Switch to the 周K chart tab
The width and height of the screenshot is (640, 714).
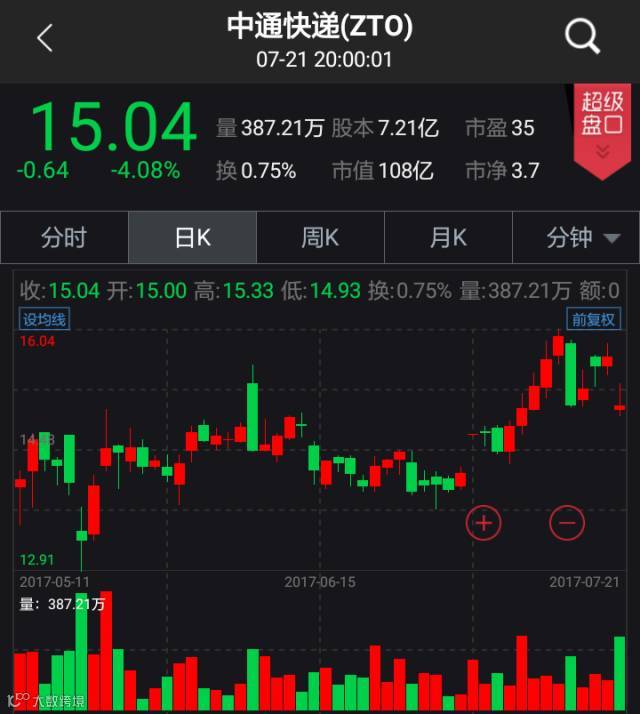coord(320,238)
